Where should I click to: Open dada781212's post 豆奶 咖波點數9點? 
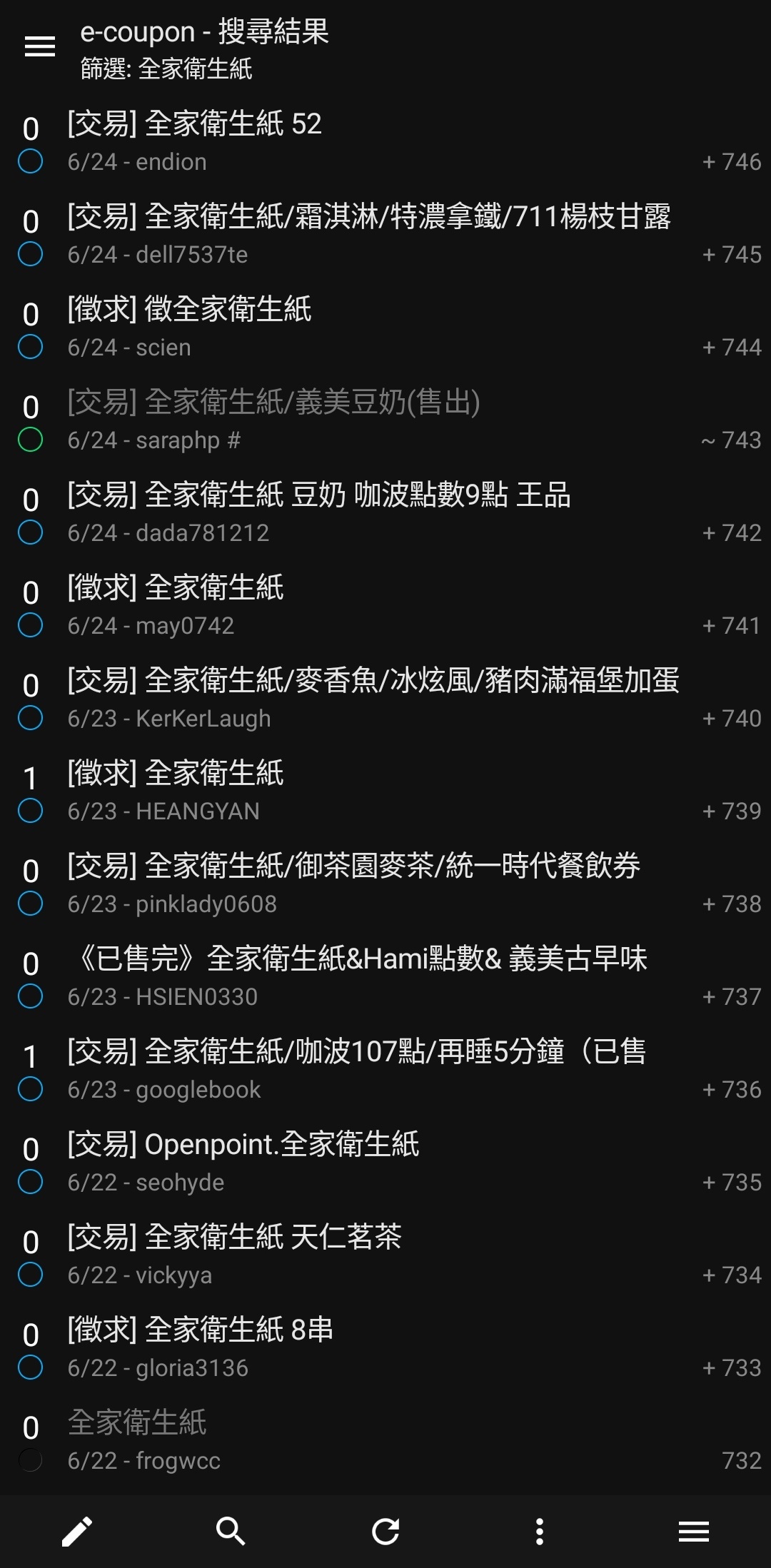tap(385, 514)
